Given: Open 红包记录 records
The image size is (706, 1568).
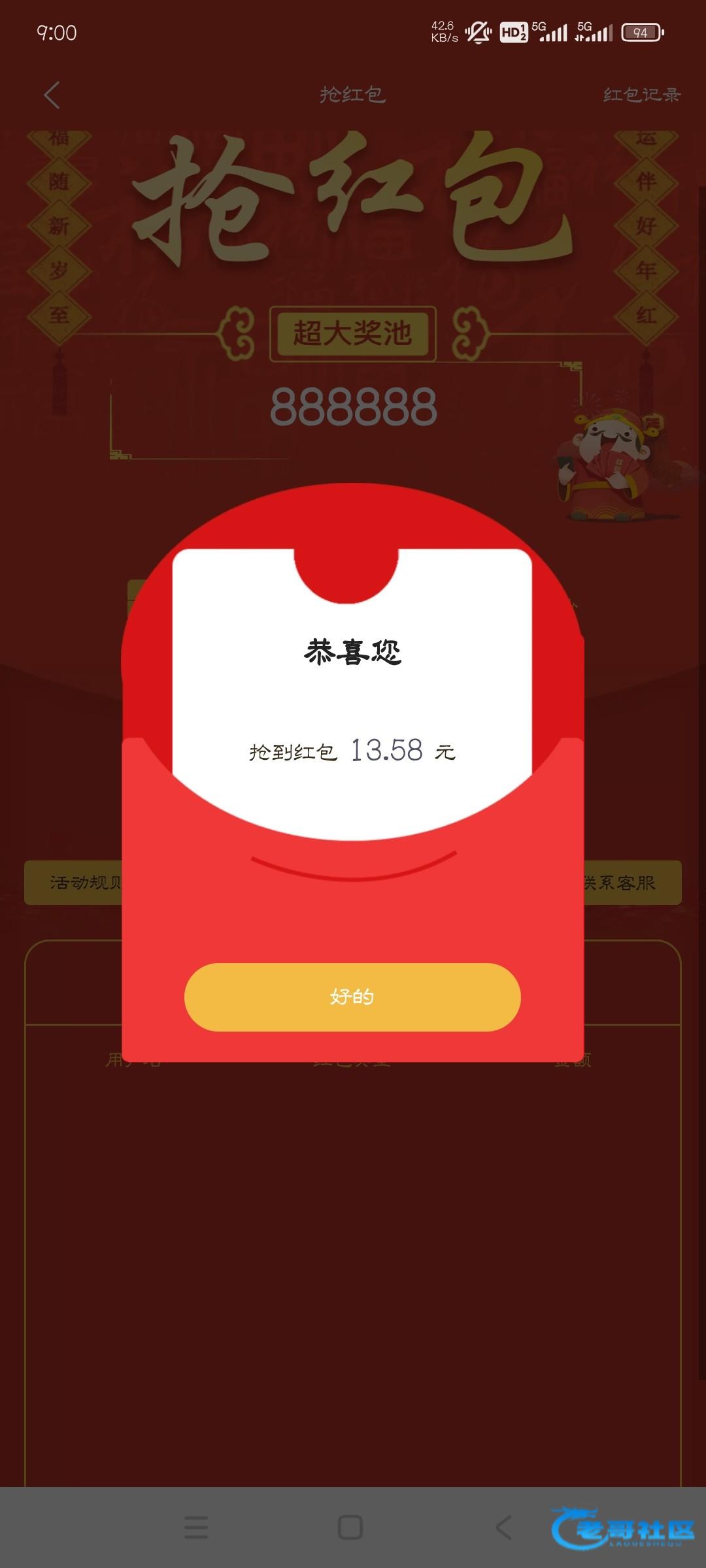Looking at the screenshot, I should [x=642, y=95].
